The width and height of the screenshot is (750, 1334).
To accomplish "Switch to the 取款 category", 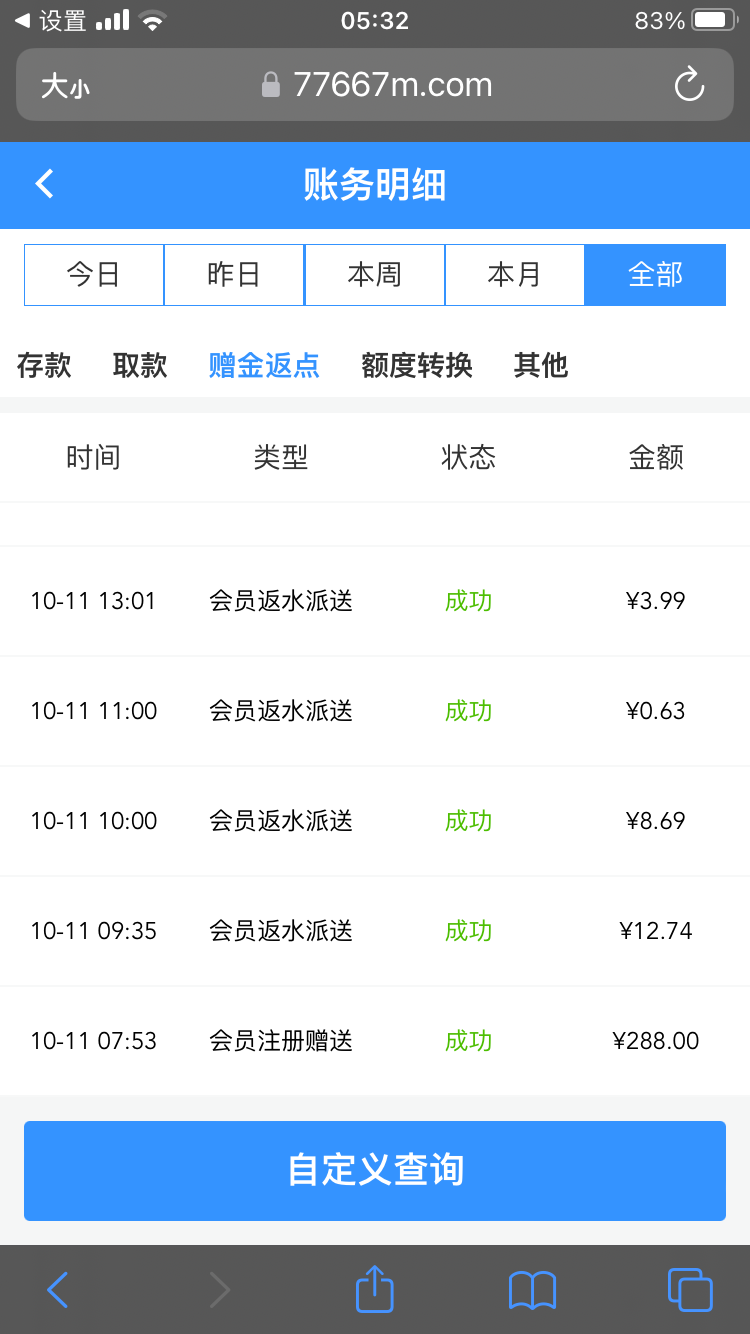I will pos(140,365).
